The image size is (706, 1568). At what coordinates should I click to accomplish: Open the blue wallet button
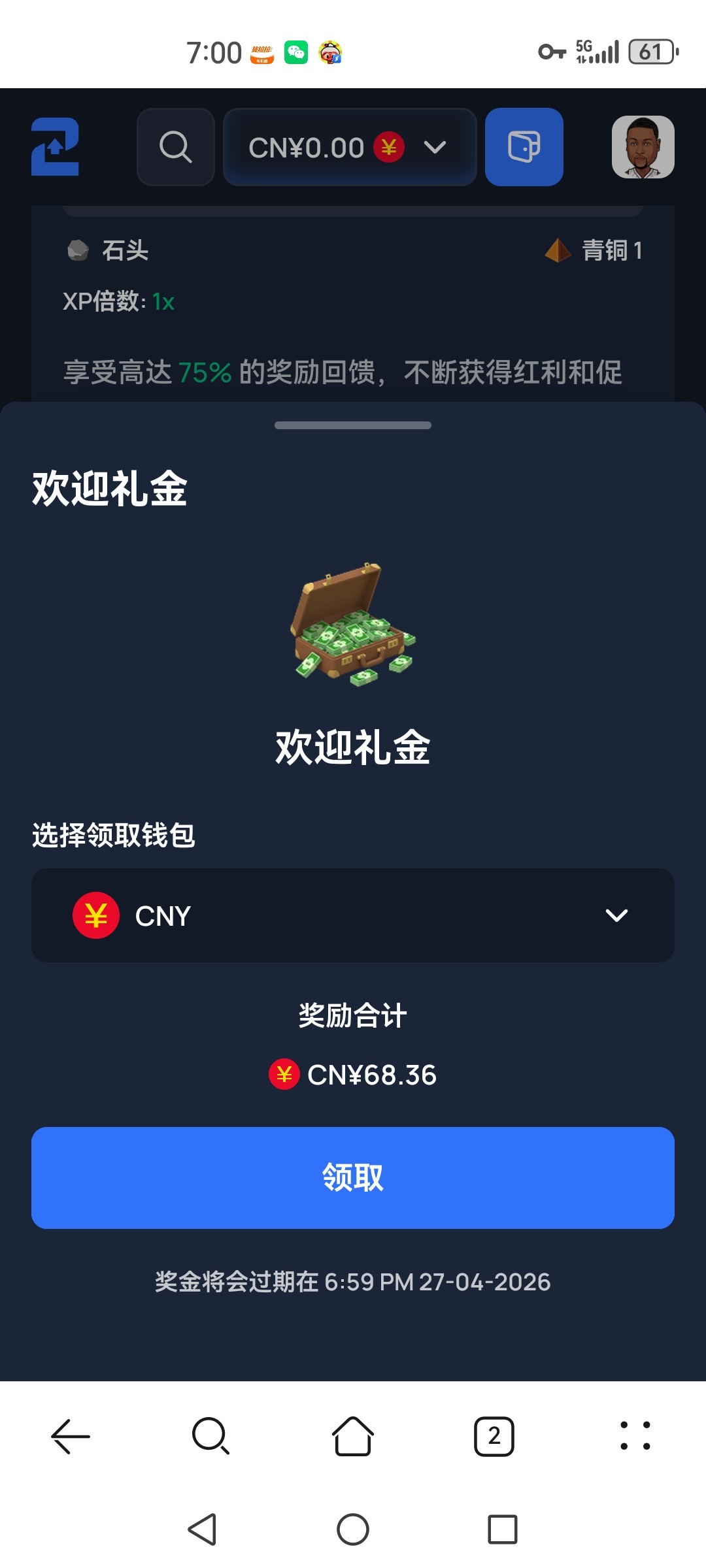coord(524,147)
